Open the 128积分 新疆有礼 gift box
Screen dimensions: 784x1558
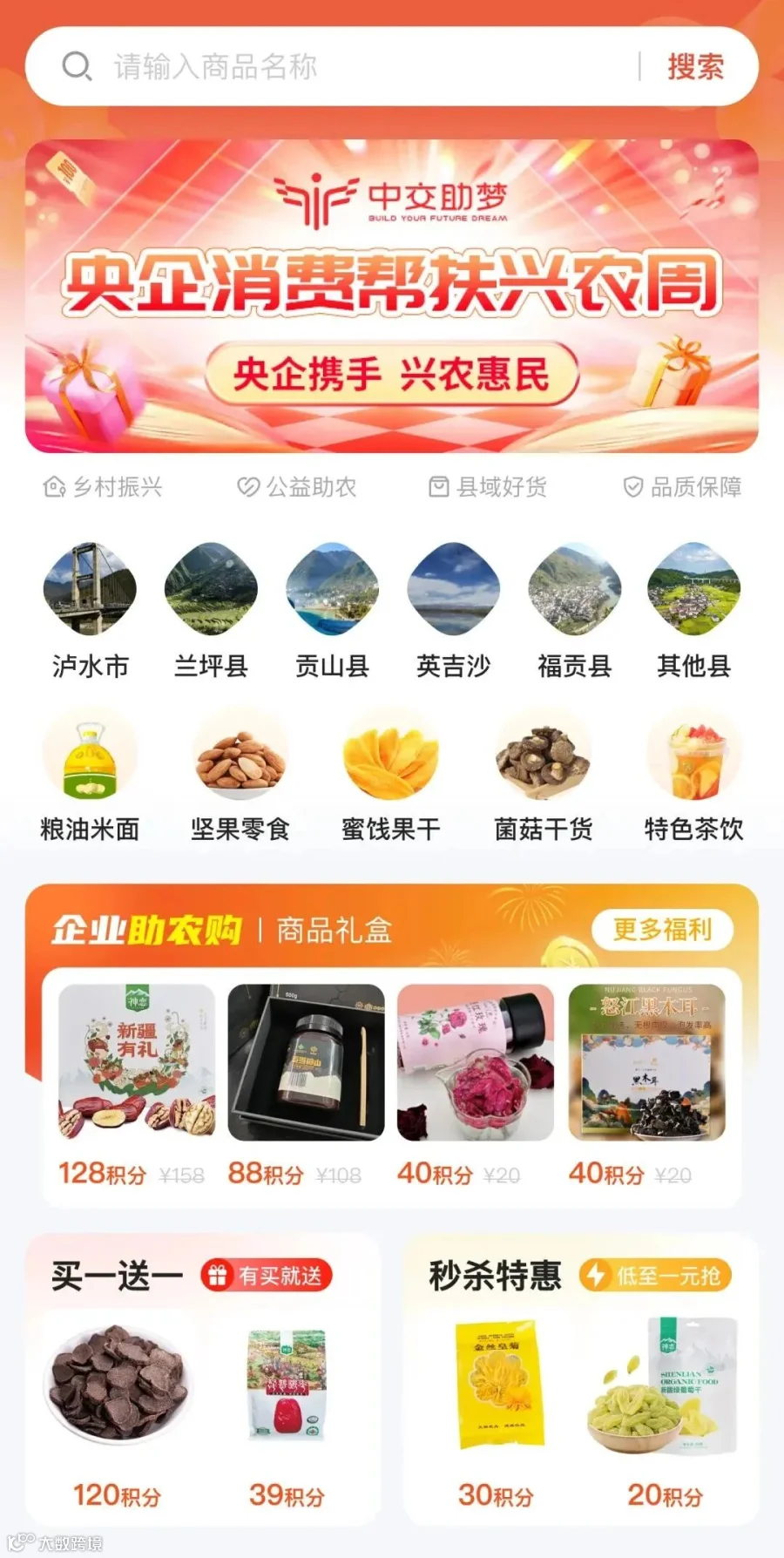[x=136, y=1086]
